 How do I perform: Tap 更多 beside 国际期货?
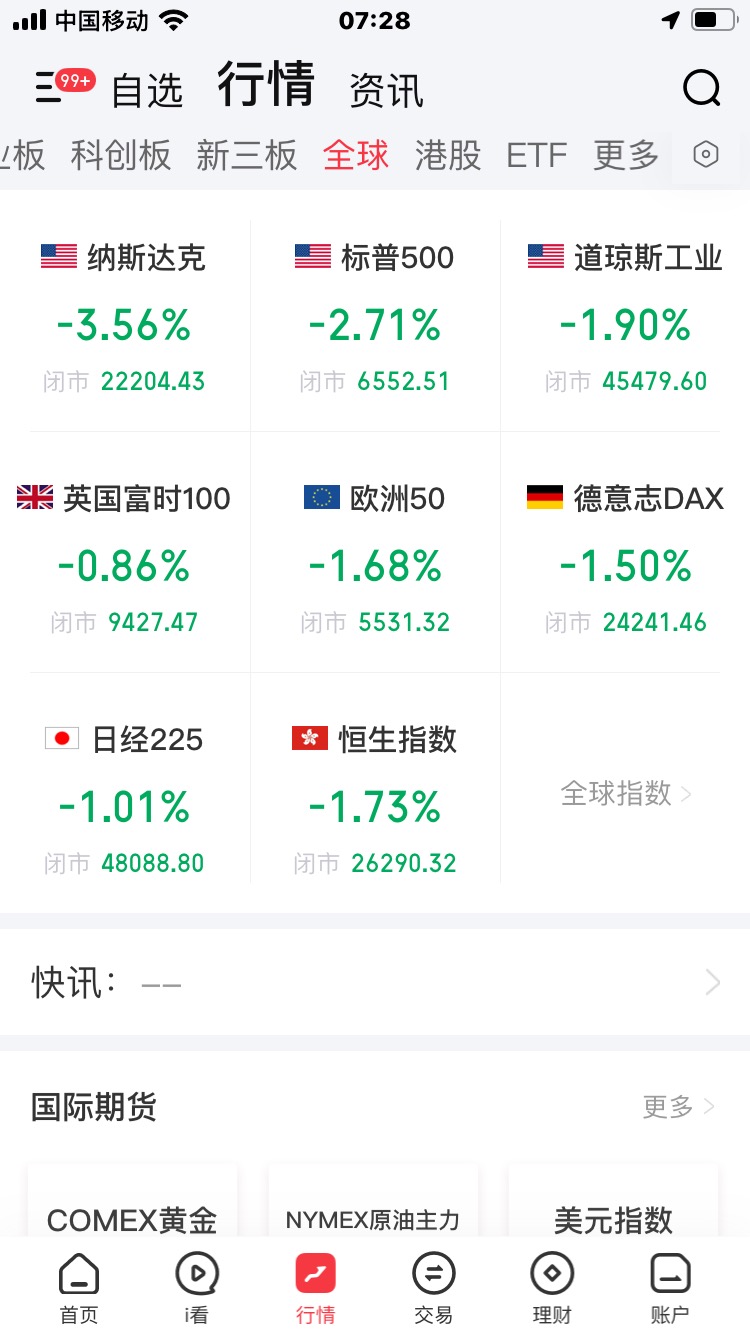coord(679,1106)
